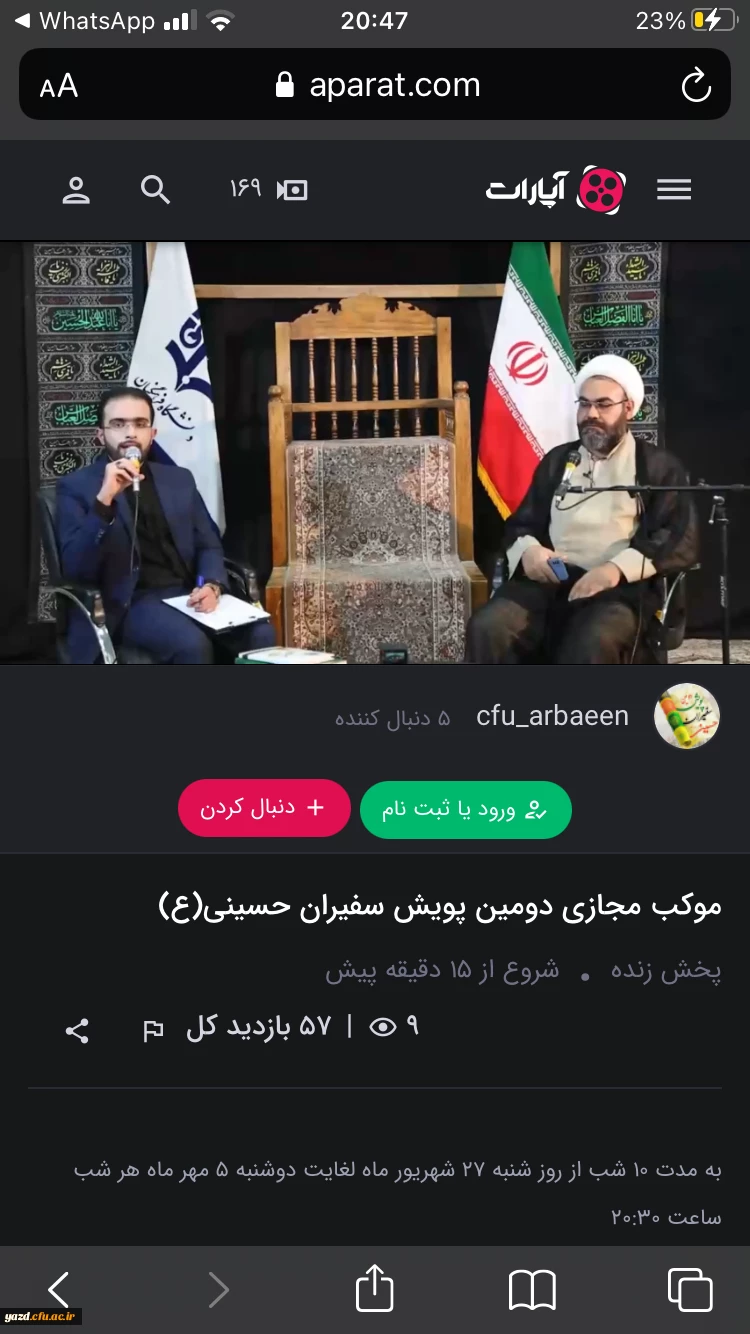The image size is (750, 1334).
Task: Reload the aparat.com page
Action: point(695,85)
